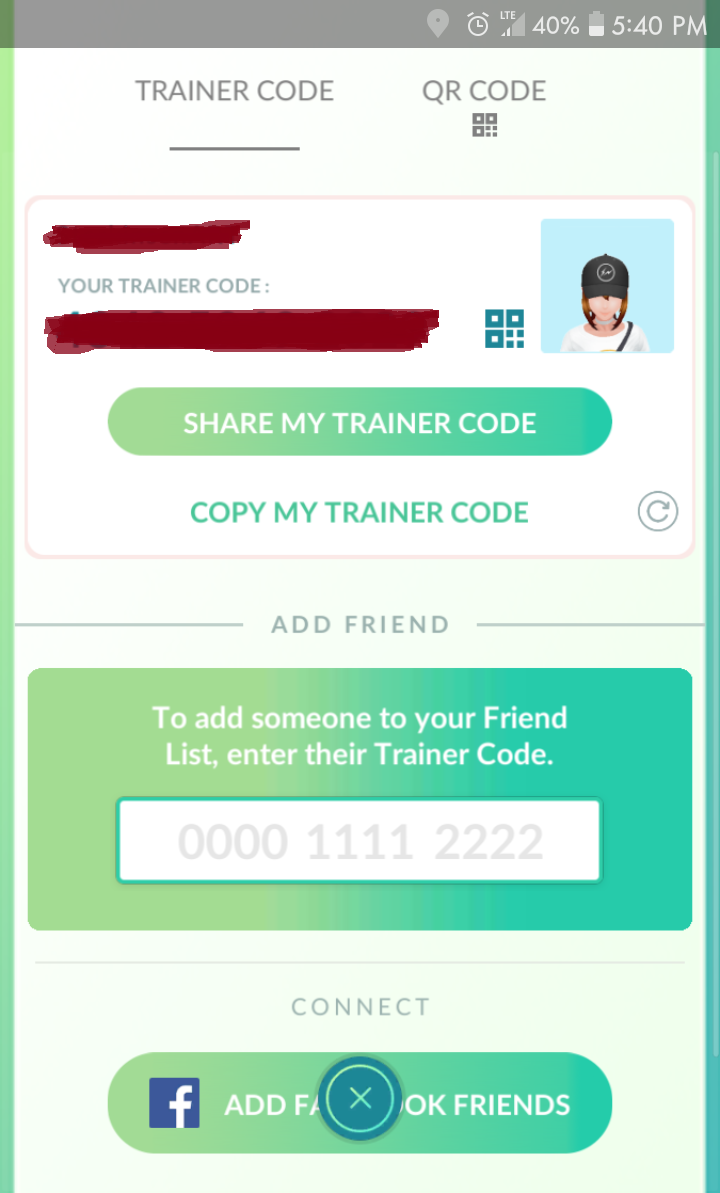Switch to the QR Code tab
This screenshot has width=720, height=1193.
click(x=484, y=104)
